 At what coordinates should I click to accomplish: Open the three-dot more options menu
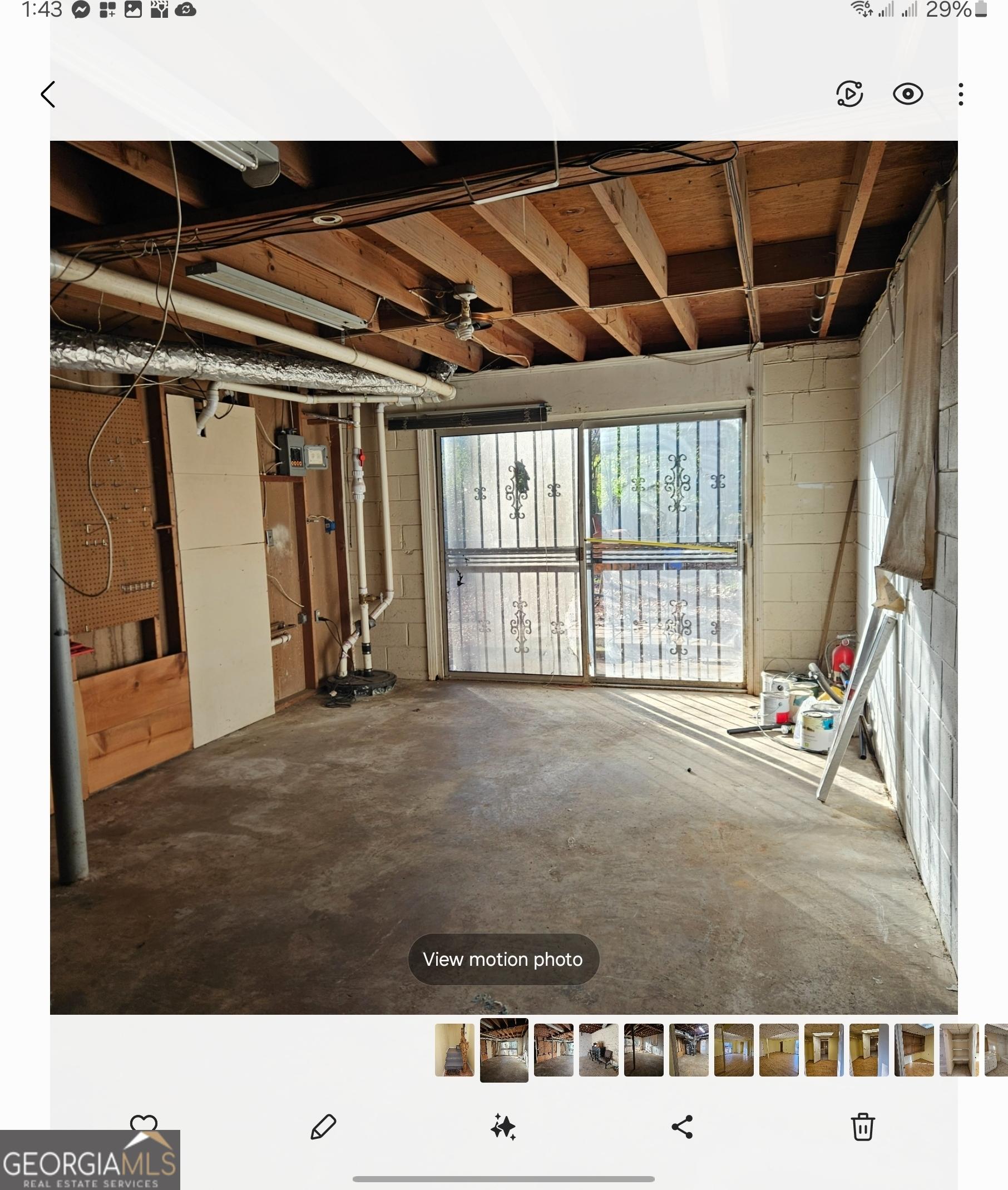pyautogui.click(x=961, y=95)
